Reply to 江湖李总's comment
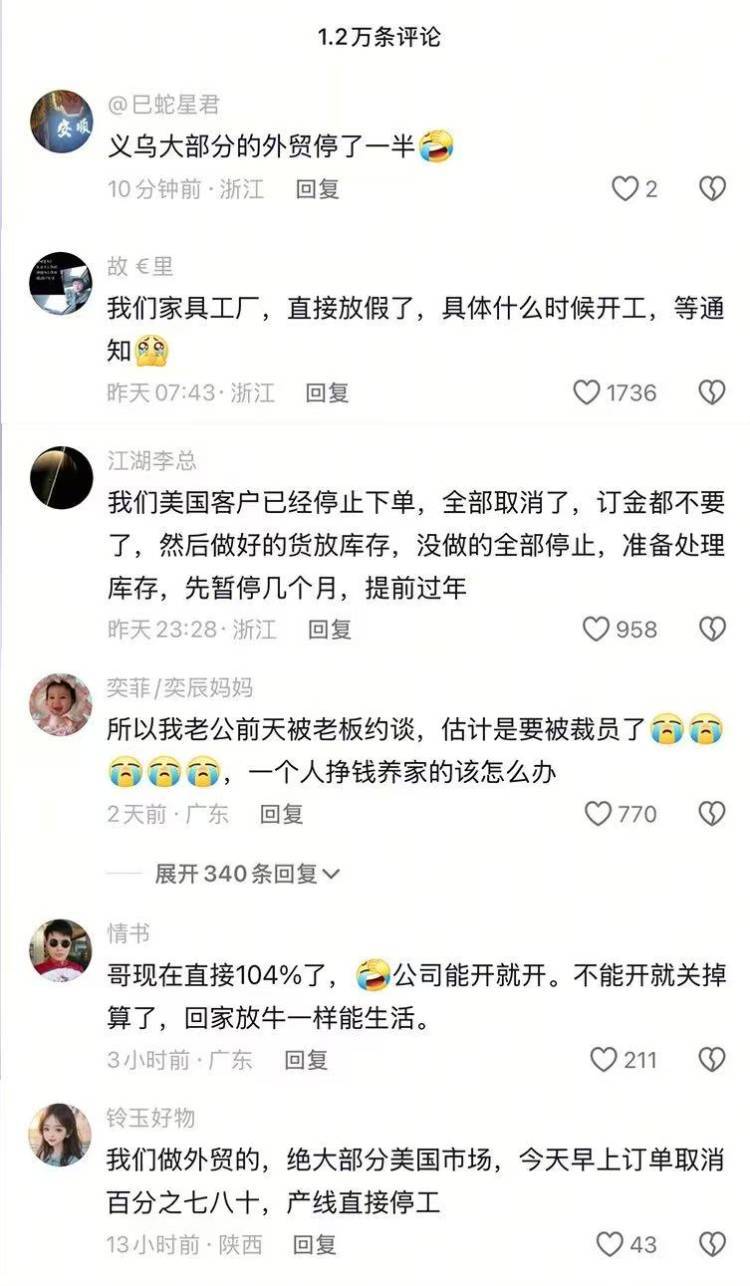The image size is (750, 1286). point(330,629)
